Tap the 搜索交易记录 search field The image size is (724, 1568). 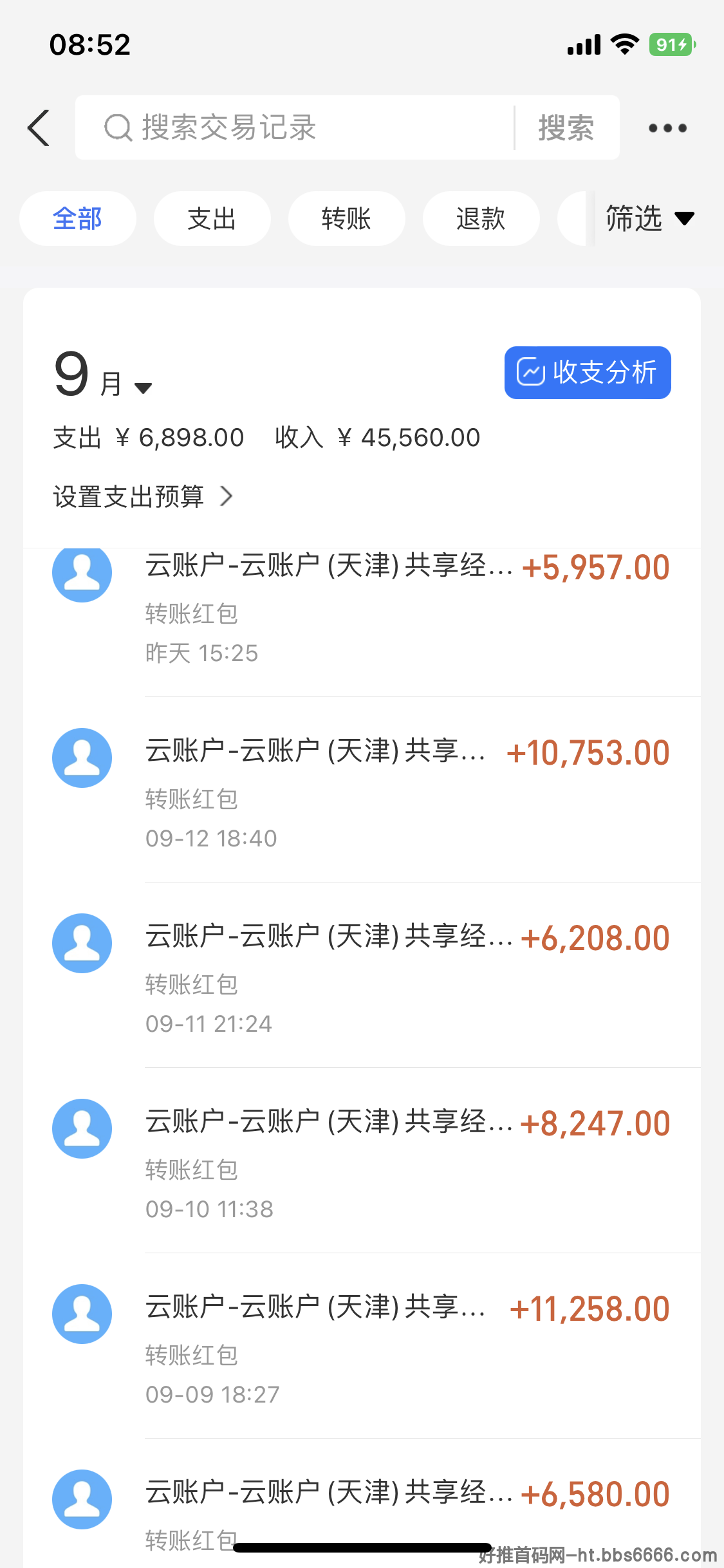pos(295,127)
